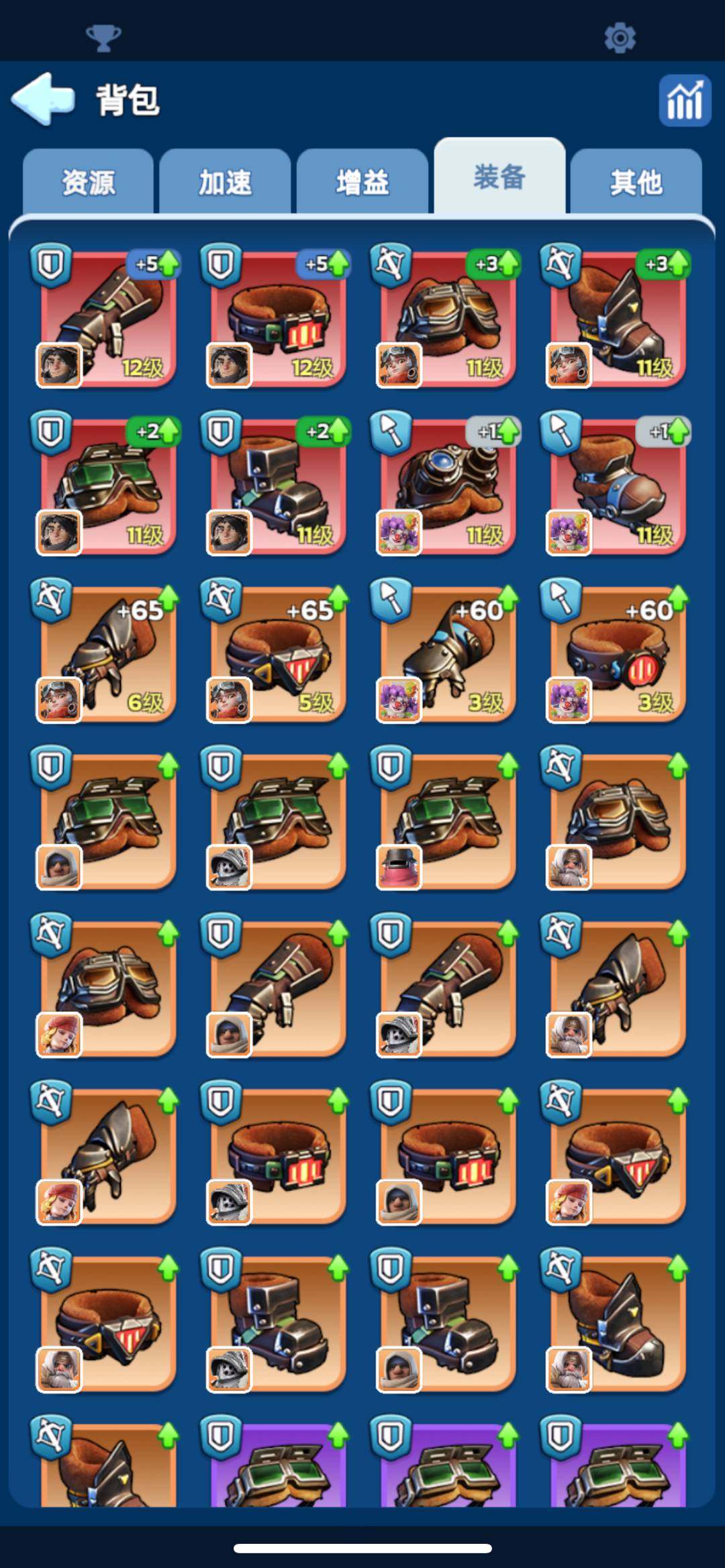The image size is (725, 1568).
Task: Open the statistics chart icon
Action: tap(684, 101)
